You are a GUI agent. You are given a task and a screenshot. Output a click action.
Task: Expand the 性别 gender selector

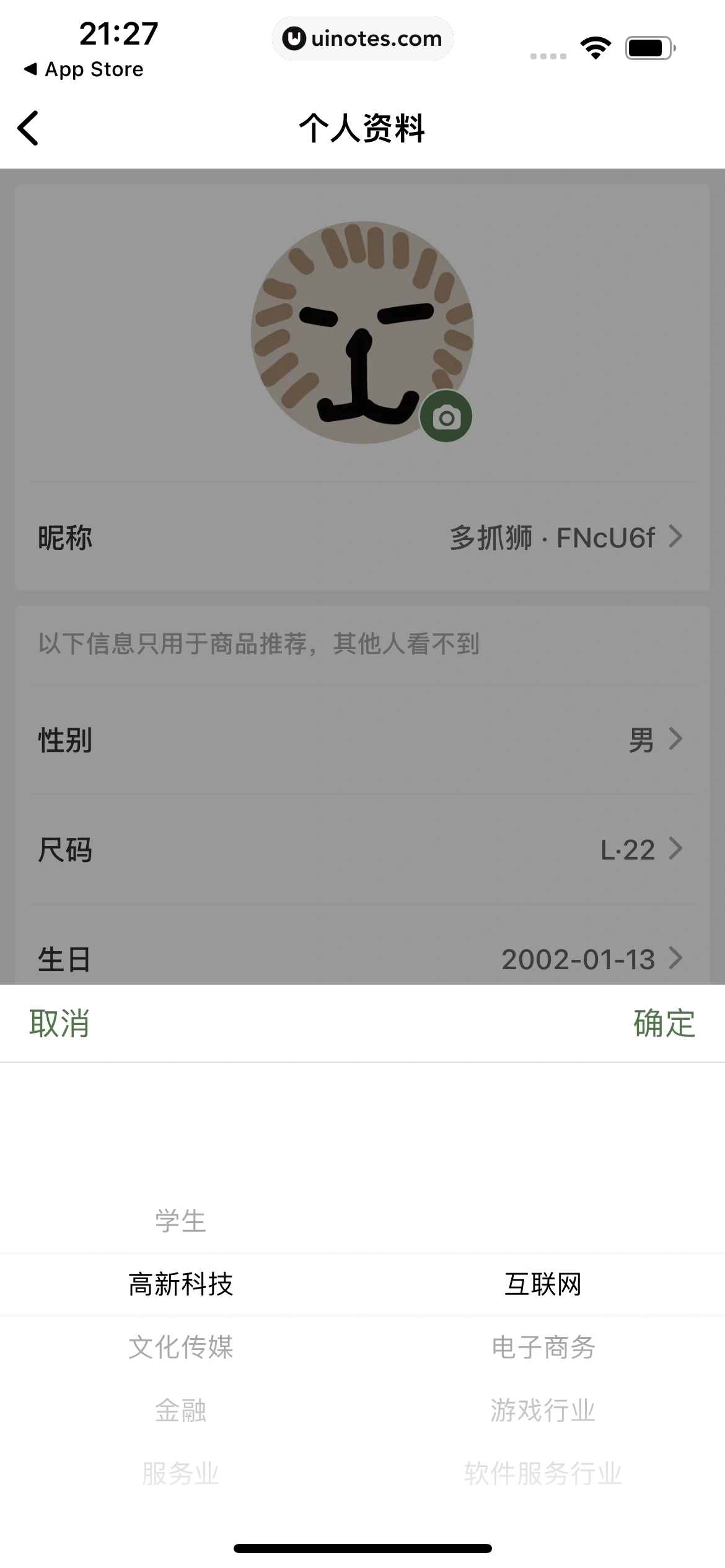675,741
